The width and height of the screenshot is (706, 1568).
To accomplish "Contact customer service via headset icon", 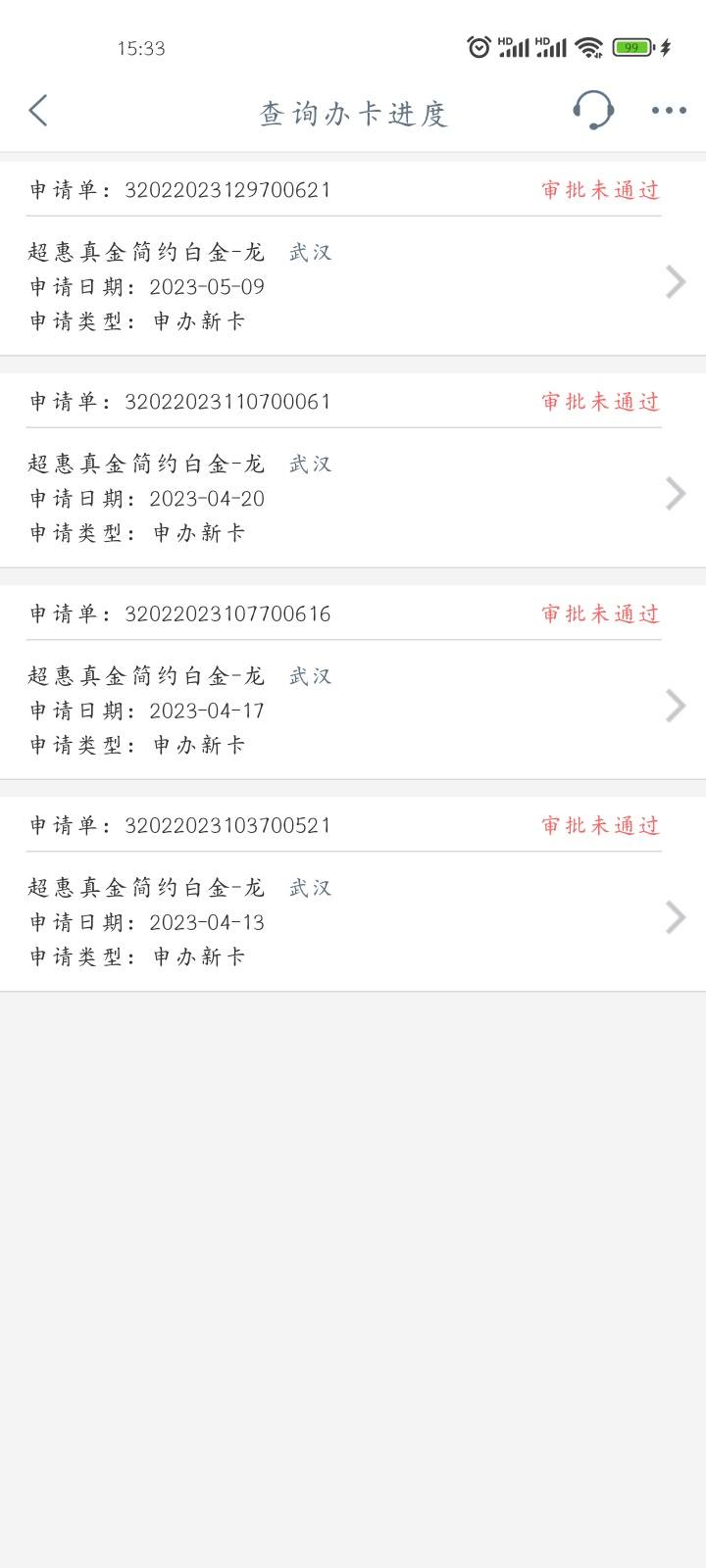I will click(x=593, y=110).
